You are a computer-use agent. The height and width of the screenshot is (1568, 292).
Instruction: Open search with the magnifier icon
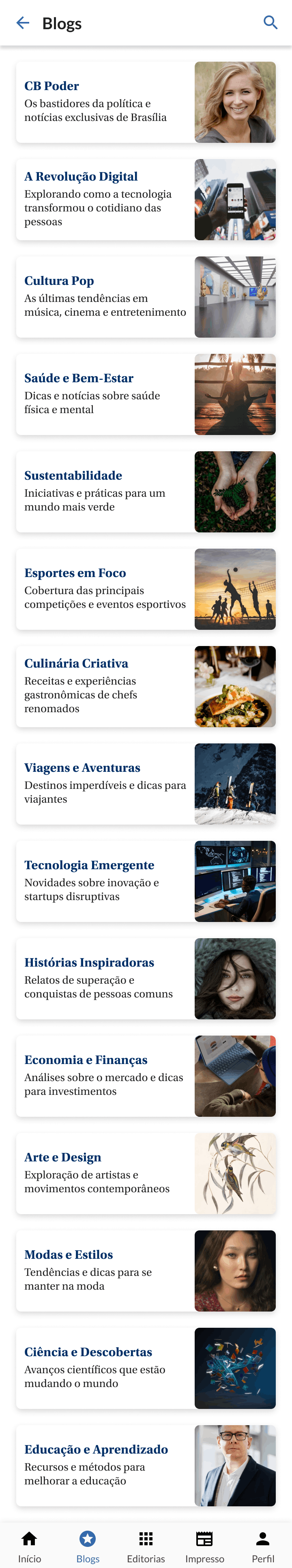(270, 23)
